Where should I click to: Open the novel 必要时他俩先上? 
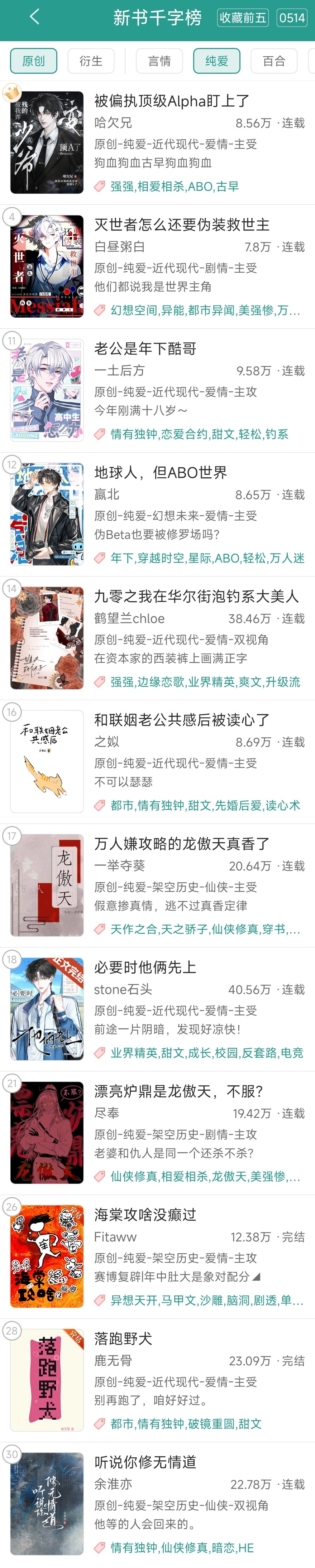click(x=145, y=967)
